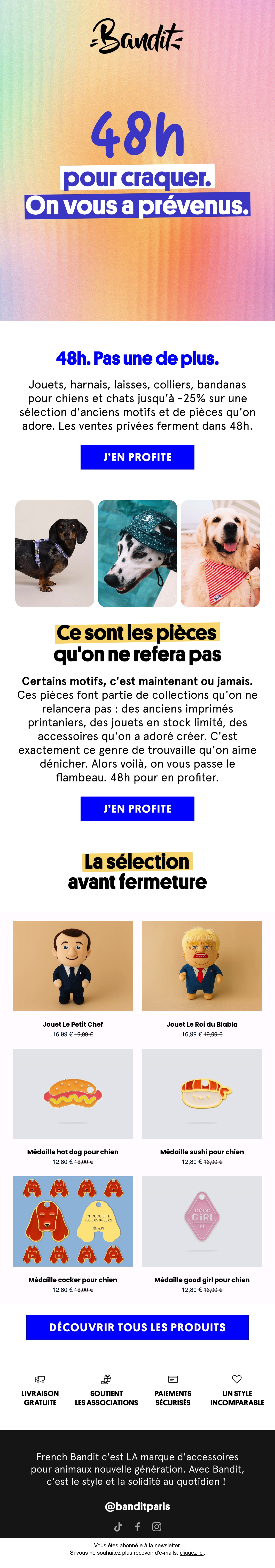The image size is (275, 1568).
Task: Open Bandit's Instagram profile
Action: [157, 1527]
